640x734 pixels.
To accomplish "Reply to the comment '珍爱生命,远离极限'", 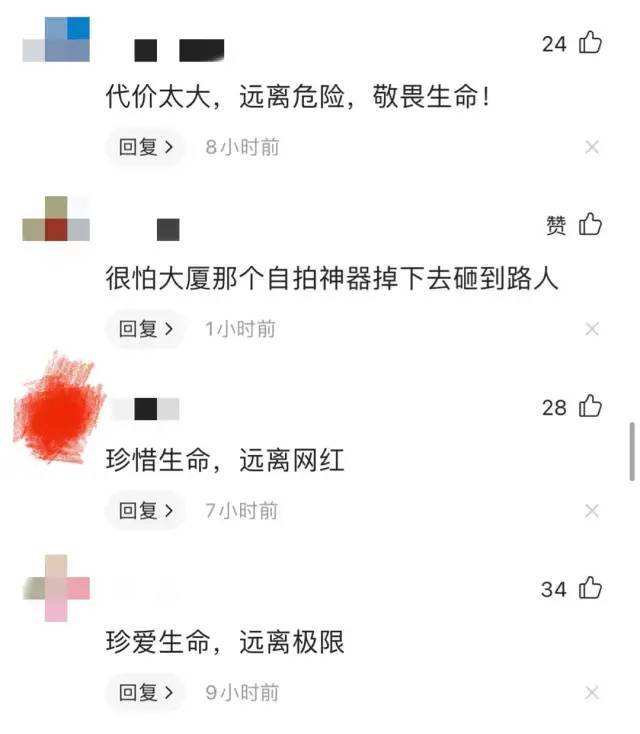I will pyautogui.click(x=146, y=692).
